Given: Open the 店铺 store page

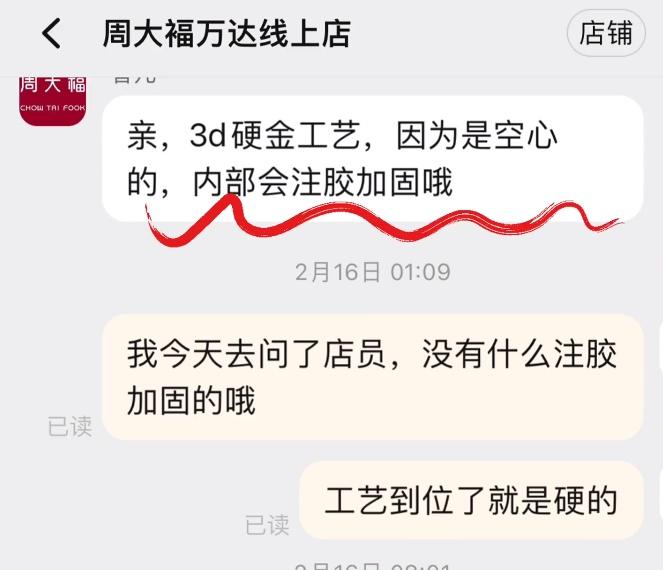Looking at the screenshot, I should [x=606, y=33].
